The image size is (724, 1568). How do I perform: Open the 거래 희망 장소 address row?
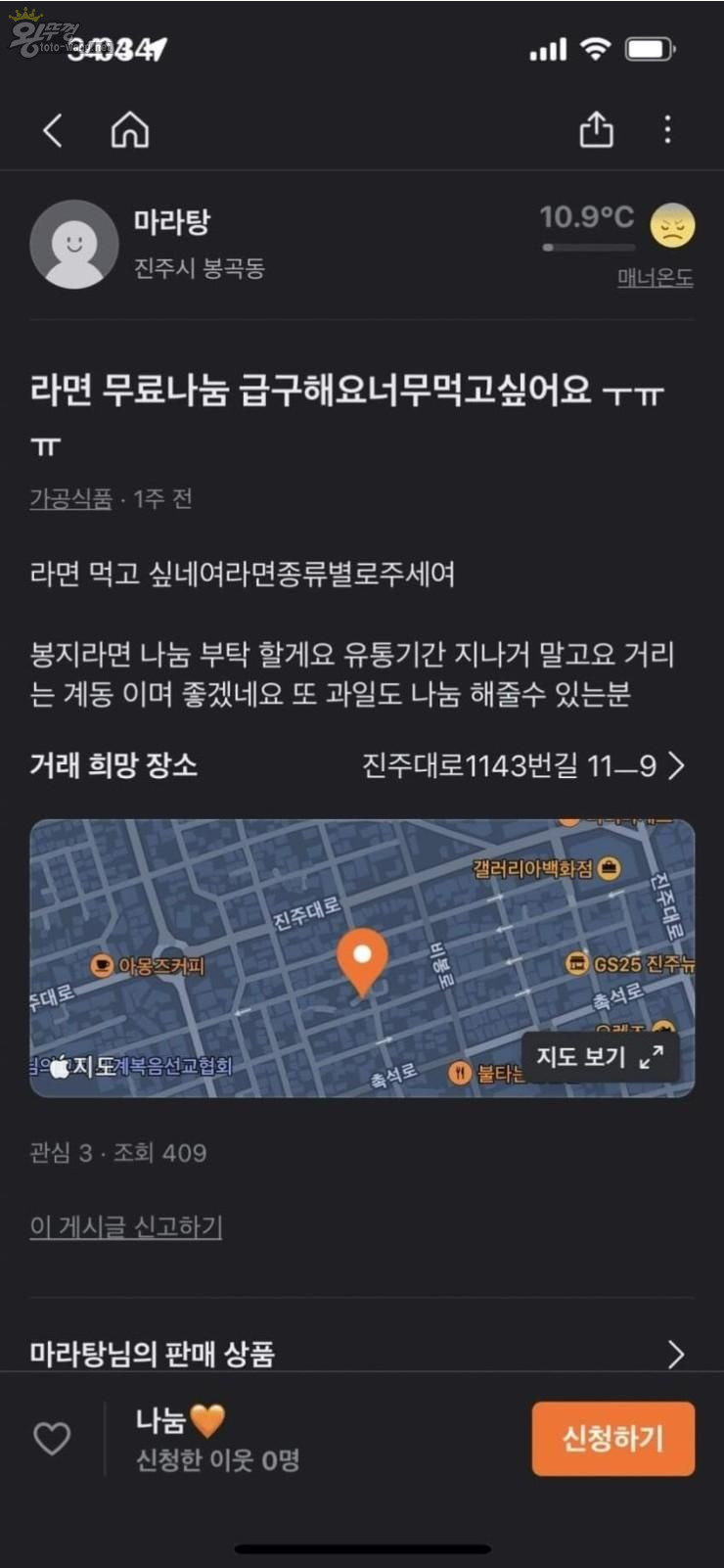(522, 765)
